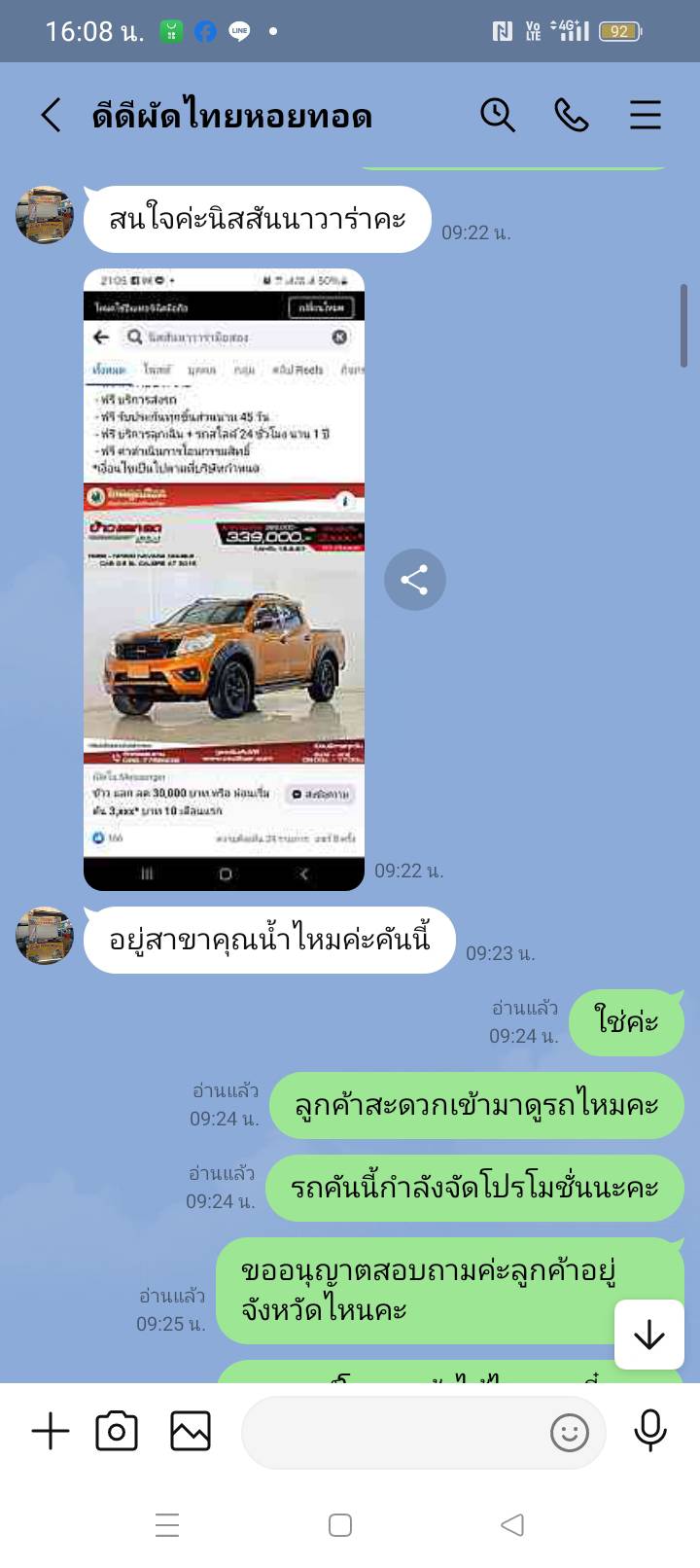Share the received car image

(x=414, y=580)
